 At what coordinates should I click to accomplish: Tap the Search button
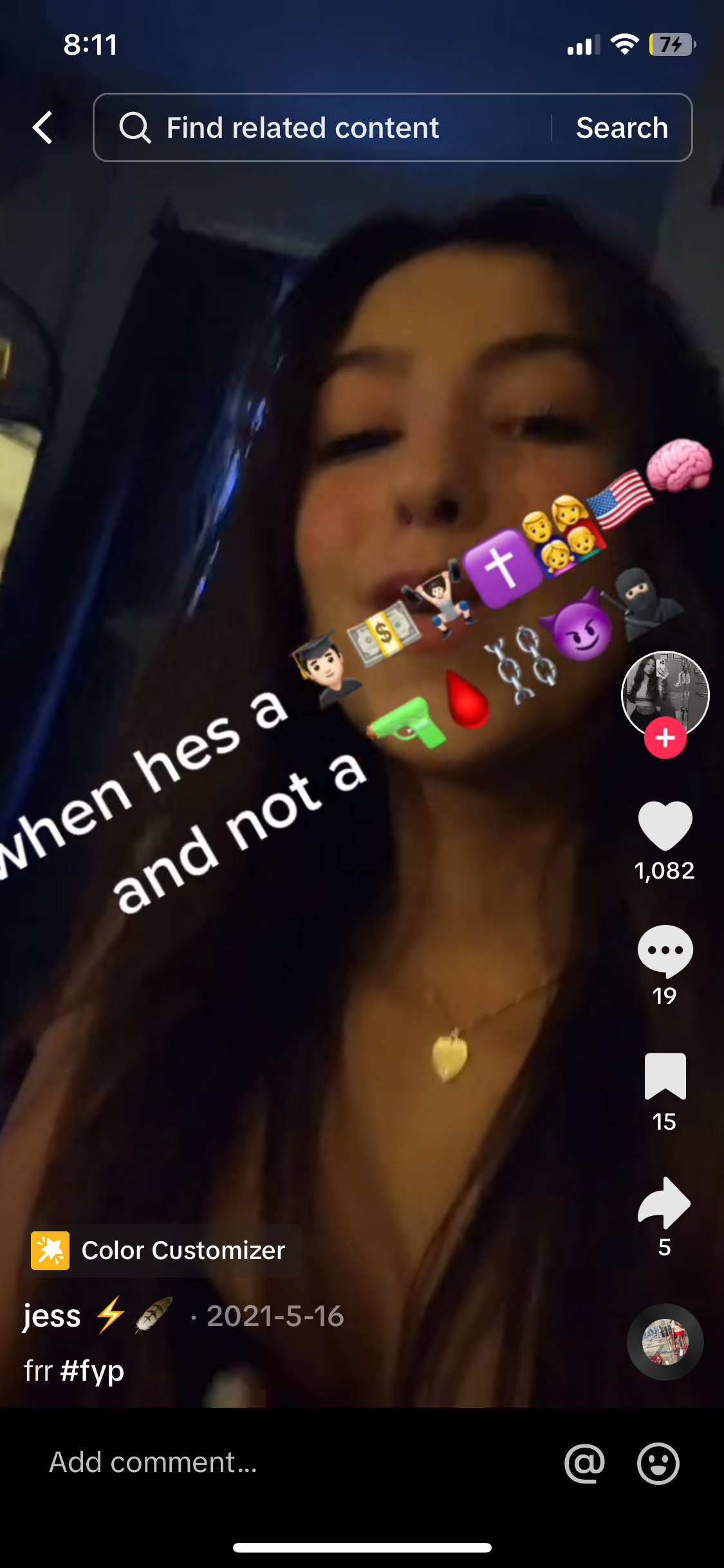[622, 127]
